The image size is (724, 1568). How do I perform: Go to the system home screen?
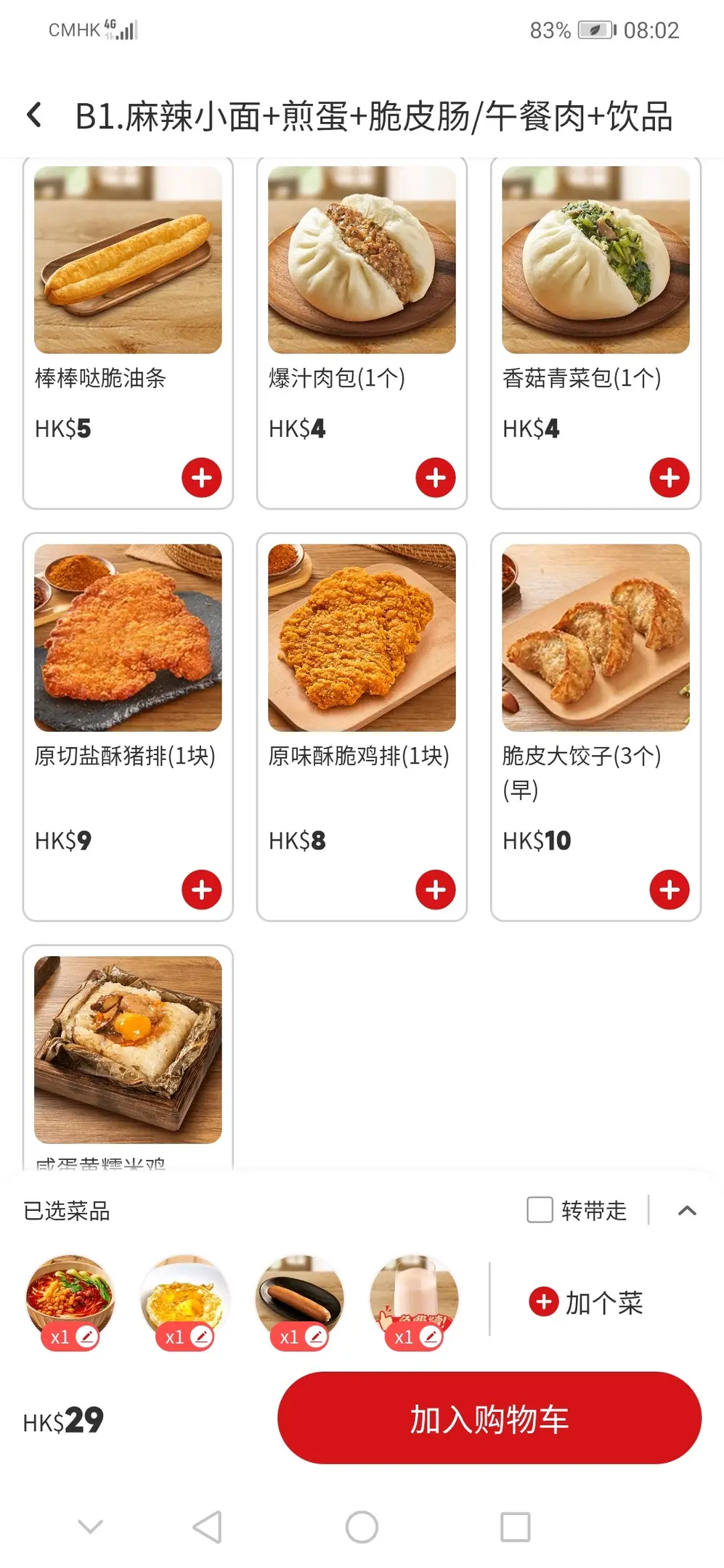[362, 1527]
